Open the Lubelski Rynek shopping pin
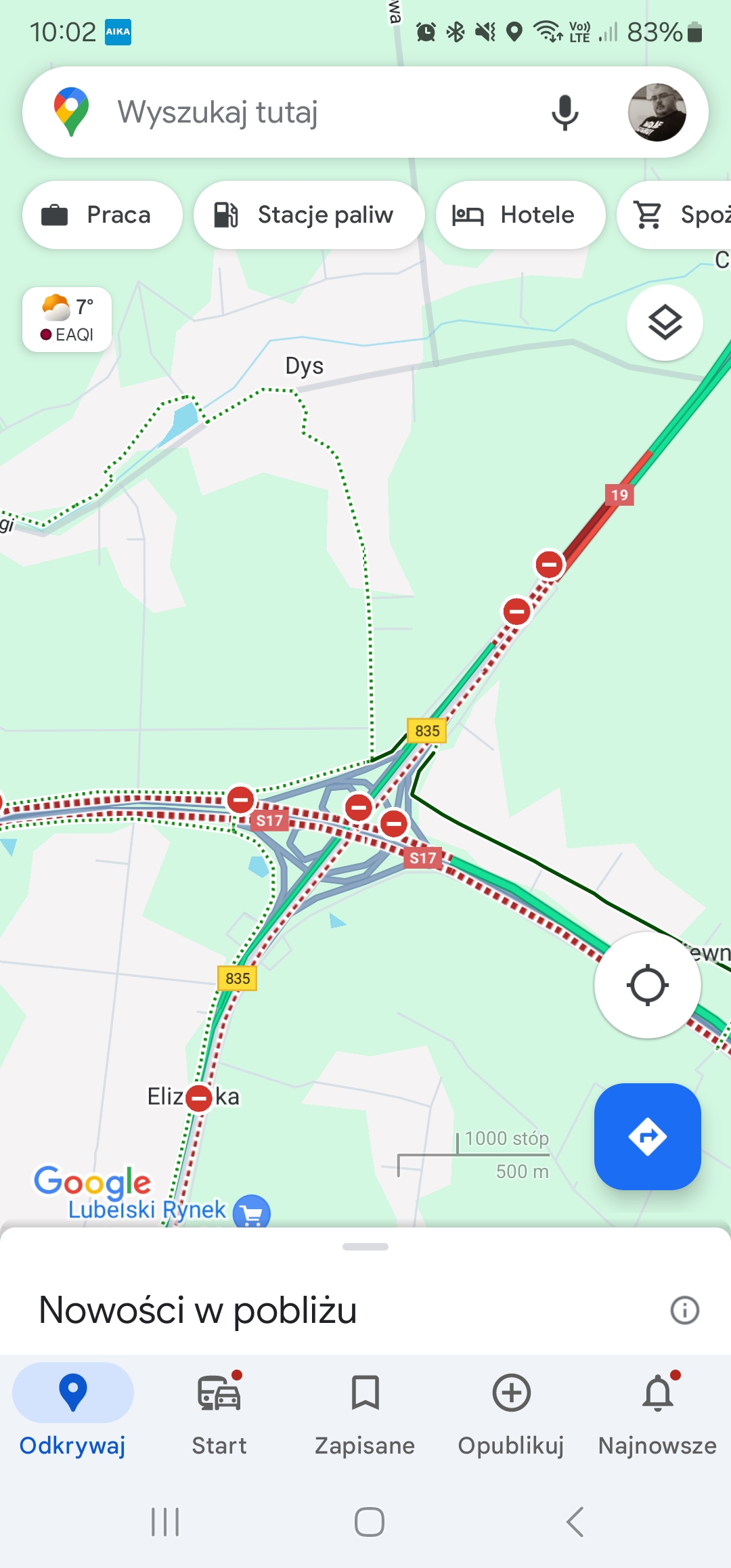731x1568 pixels. click(x=251, y=1212)
